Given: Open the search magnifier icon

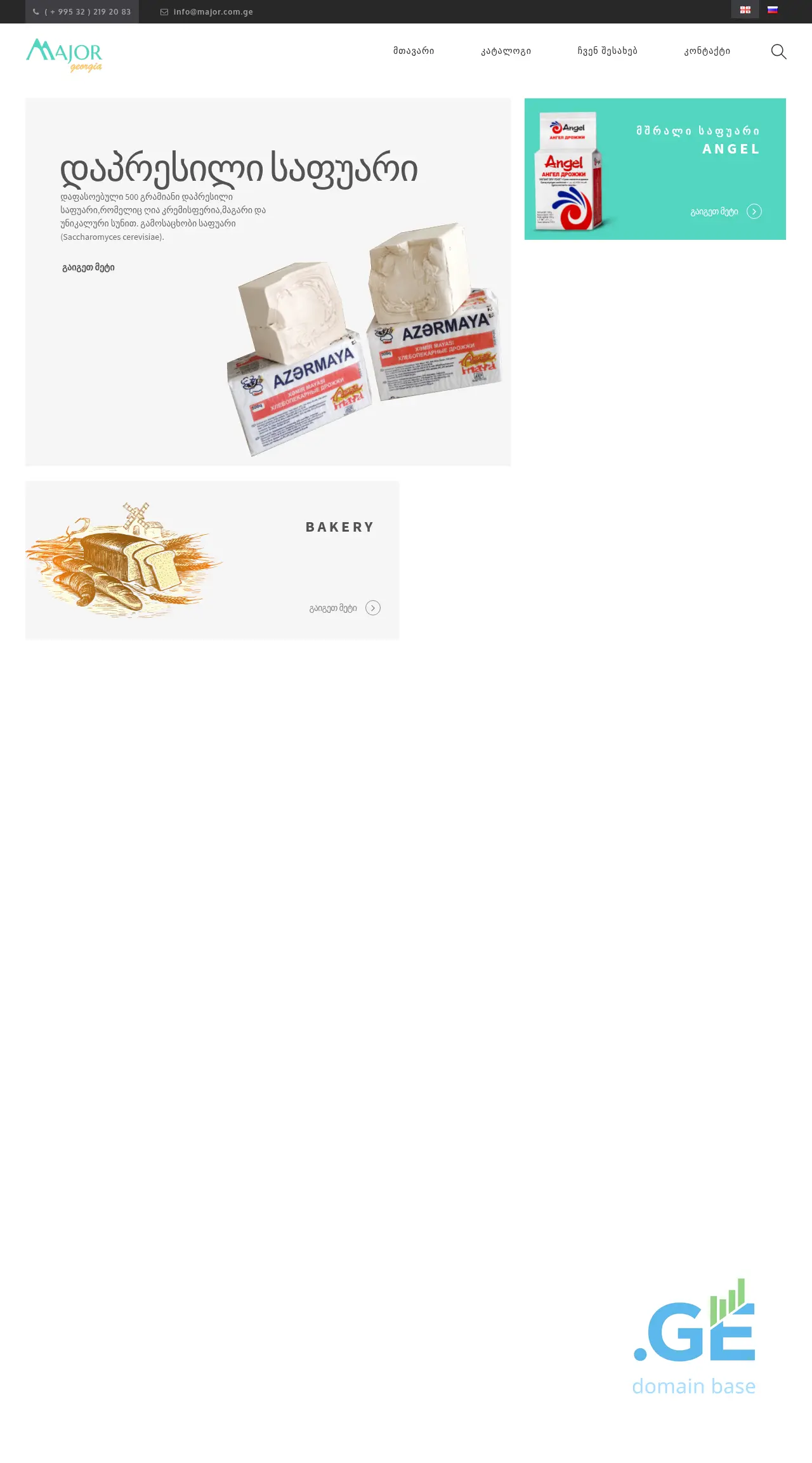Looking at the screenshot, I should tap(778, 51).
